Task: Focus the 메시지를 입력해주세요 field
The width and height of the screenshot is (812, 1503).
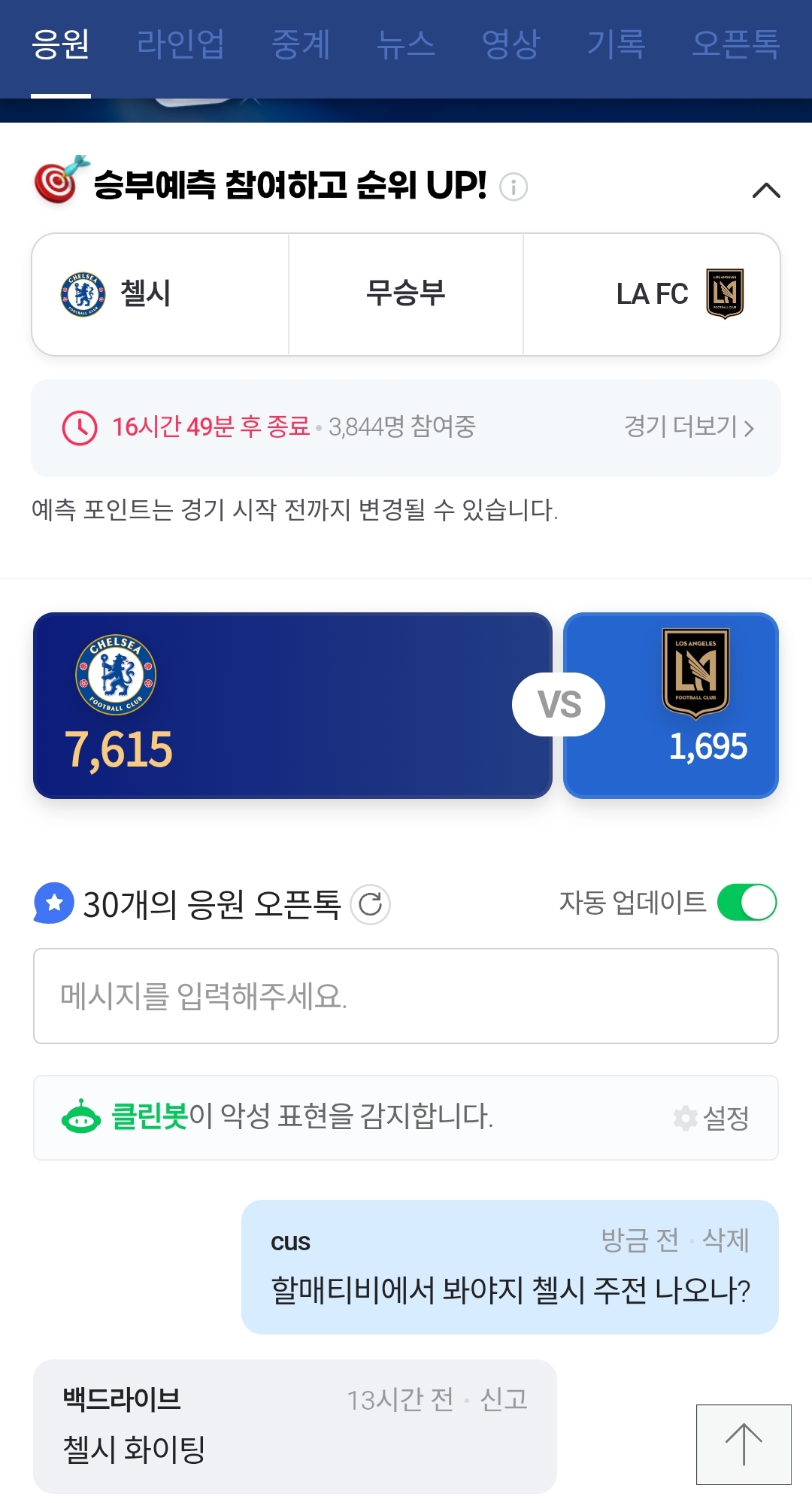Action: tap(406, 996)
